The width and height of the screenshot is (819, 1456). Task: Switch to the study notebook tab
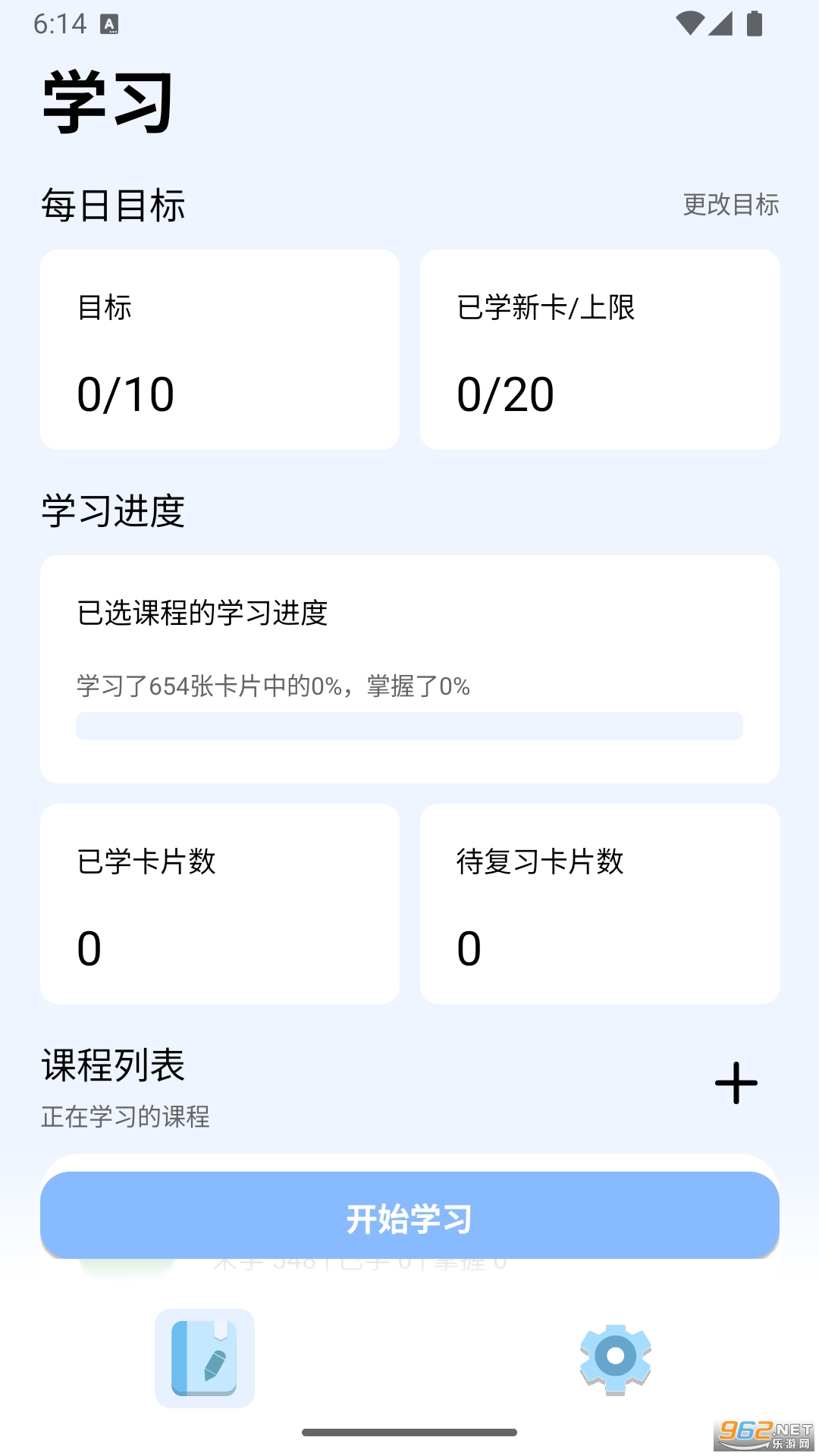pyautogui.click(x=205, y=1358)
